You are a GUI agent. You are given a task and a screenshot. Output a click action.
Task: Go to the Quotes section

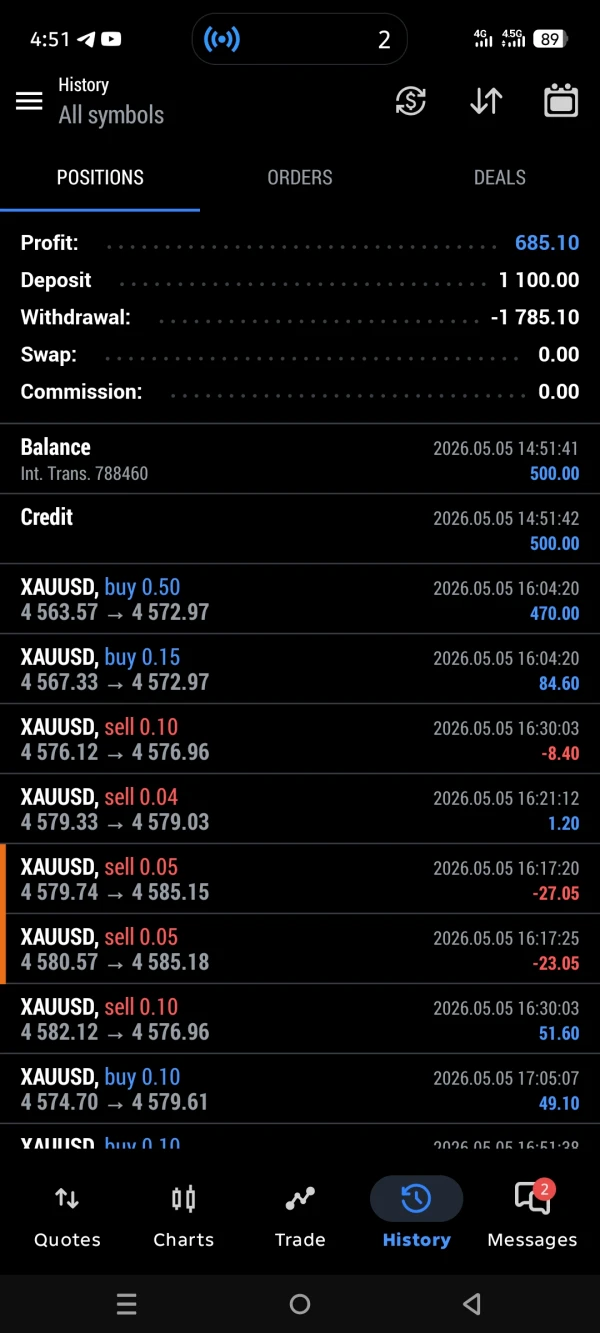(x=67, y=1214)
